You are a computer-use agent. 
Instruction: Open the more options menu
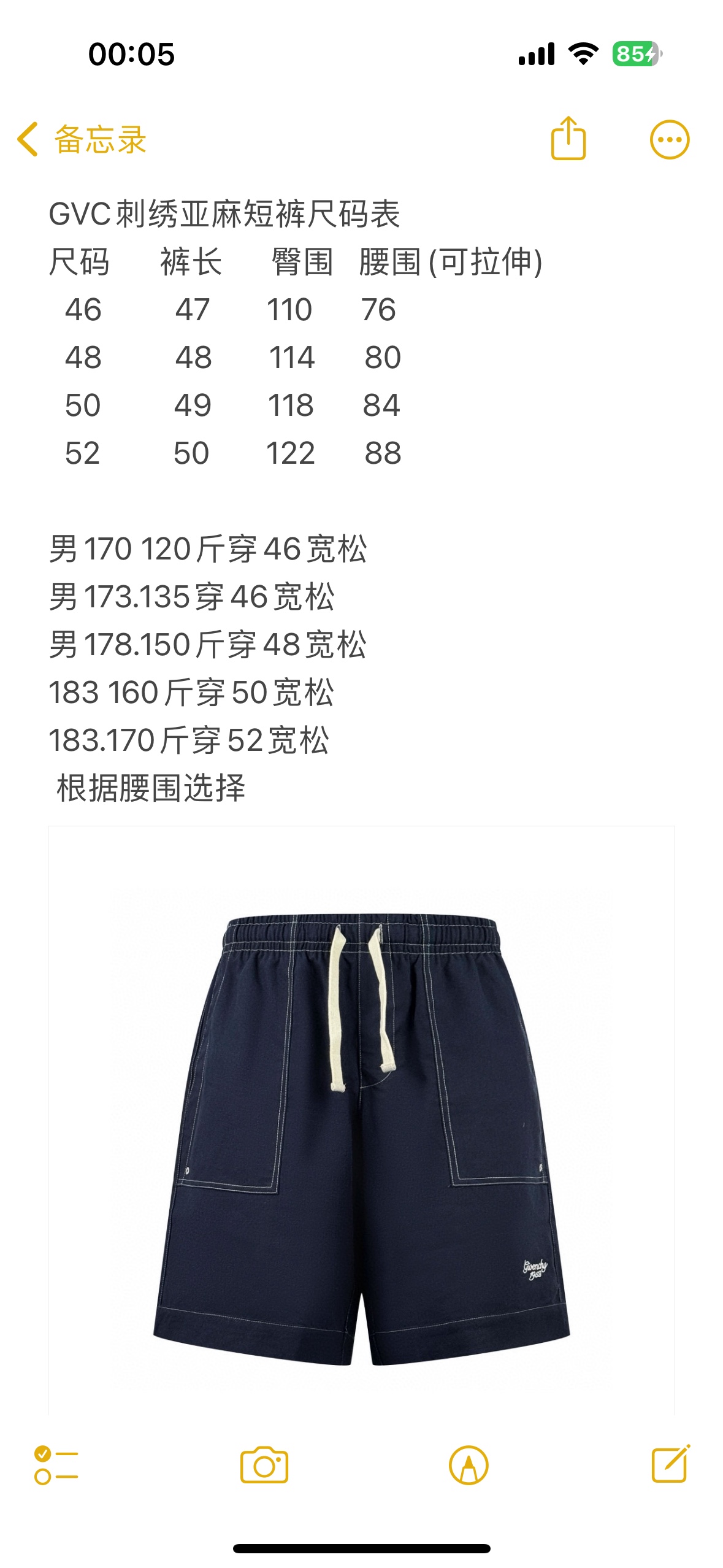coord(669,140)
